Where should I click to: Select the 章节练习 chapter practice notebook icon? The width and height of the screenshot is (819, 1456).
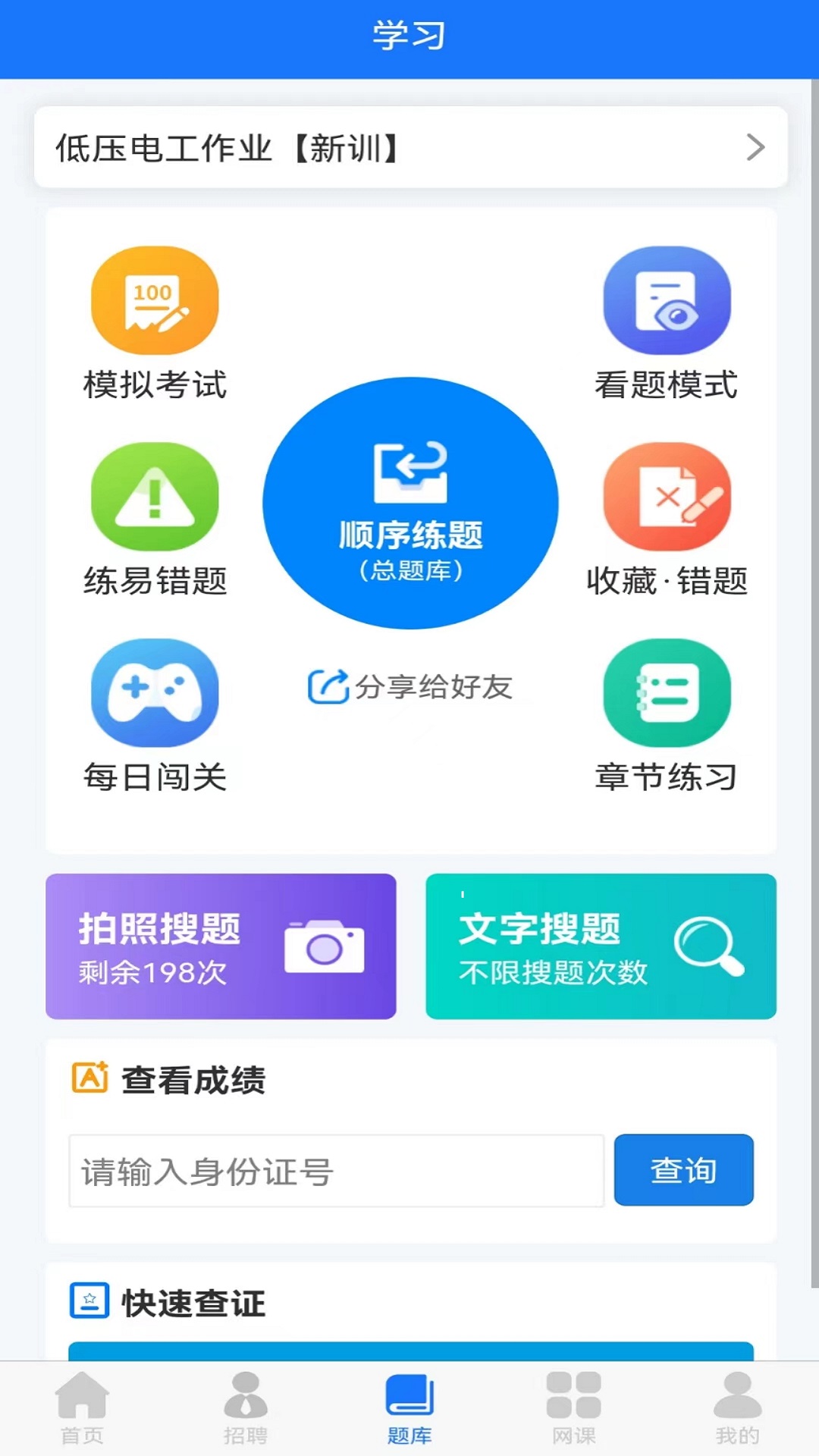667,692
